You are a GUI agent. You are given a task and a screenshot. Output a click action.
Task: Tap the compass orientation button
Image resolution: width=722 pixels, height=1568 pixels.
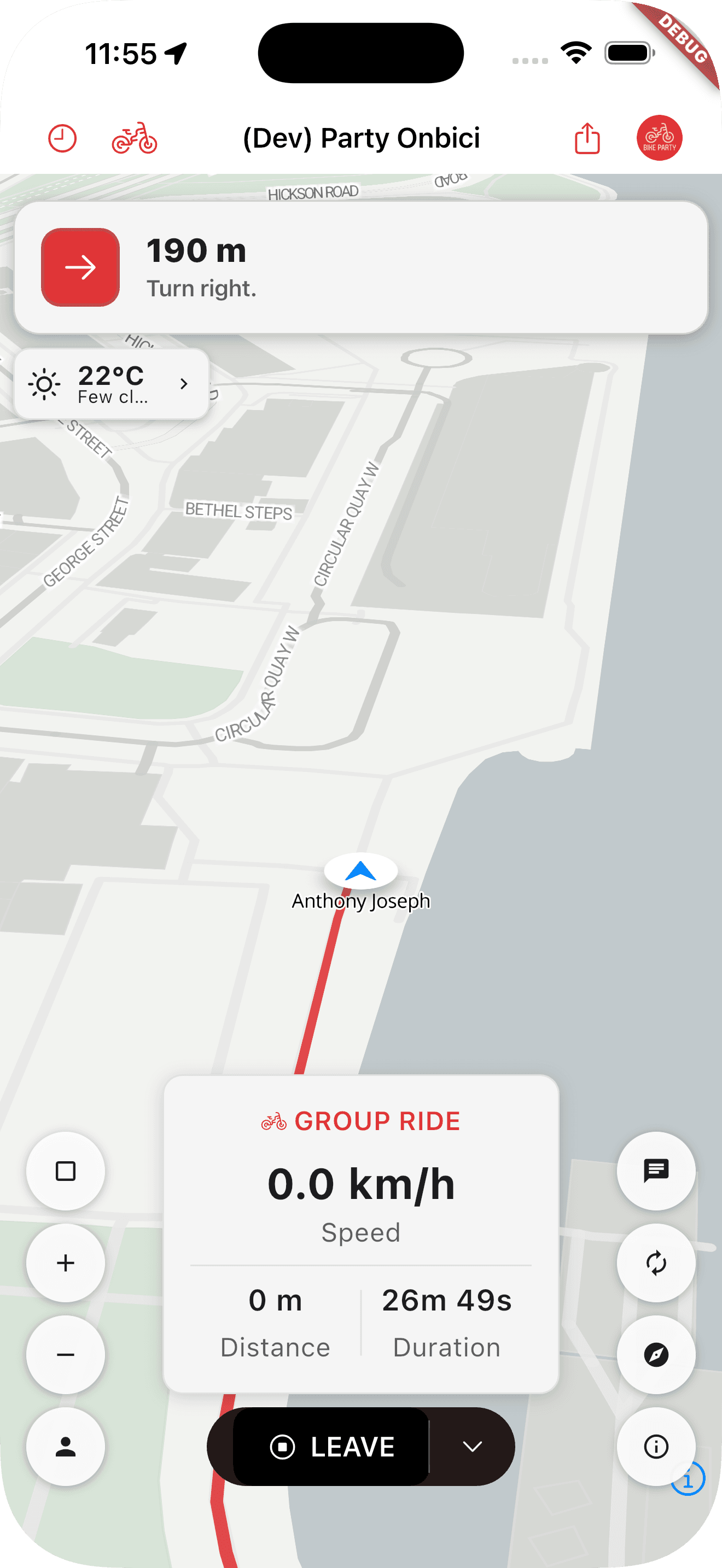point(656,1355)
